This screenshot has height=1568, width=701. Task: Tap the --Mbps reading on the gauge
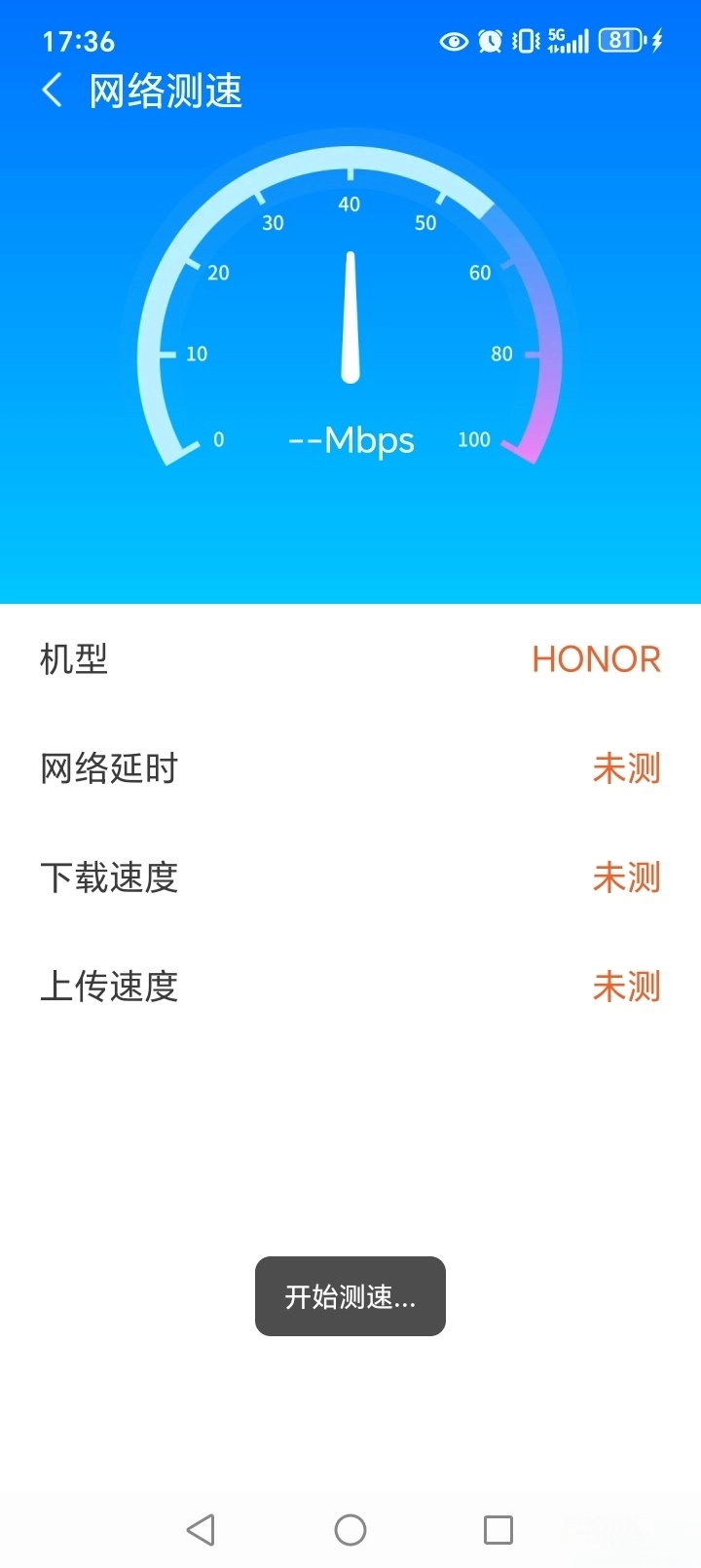pyautogui.click(x=349, y=440)
